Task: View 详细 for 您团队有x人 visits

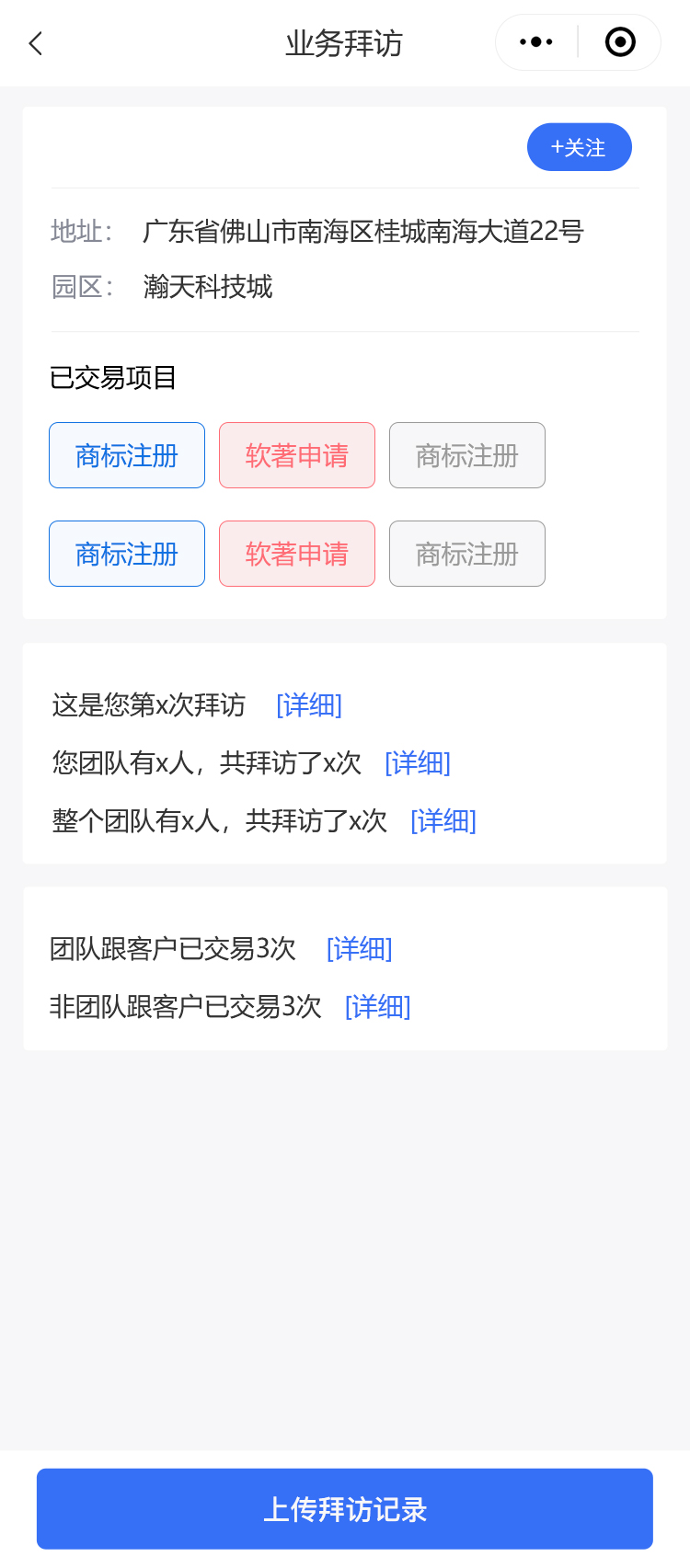Action: (x=418, y=763)
